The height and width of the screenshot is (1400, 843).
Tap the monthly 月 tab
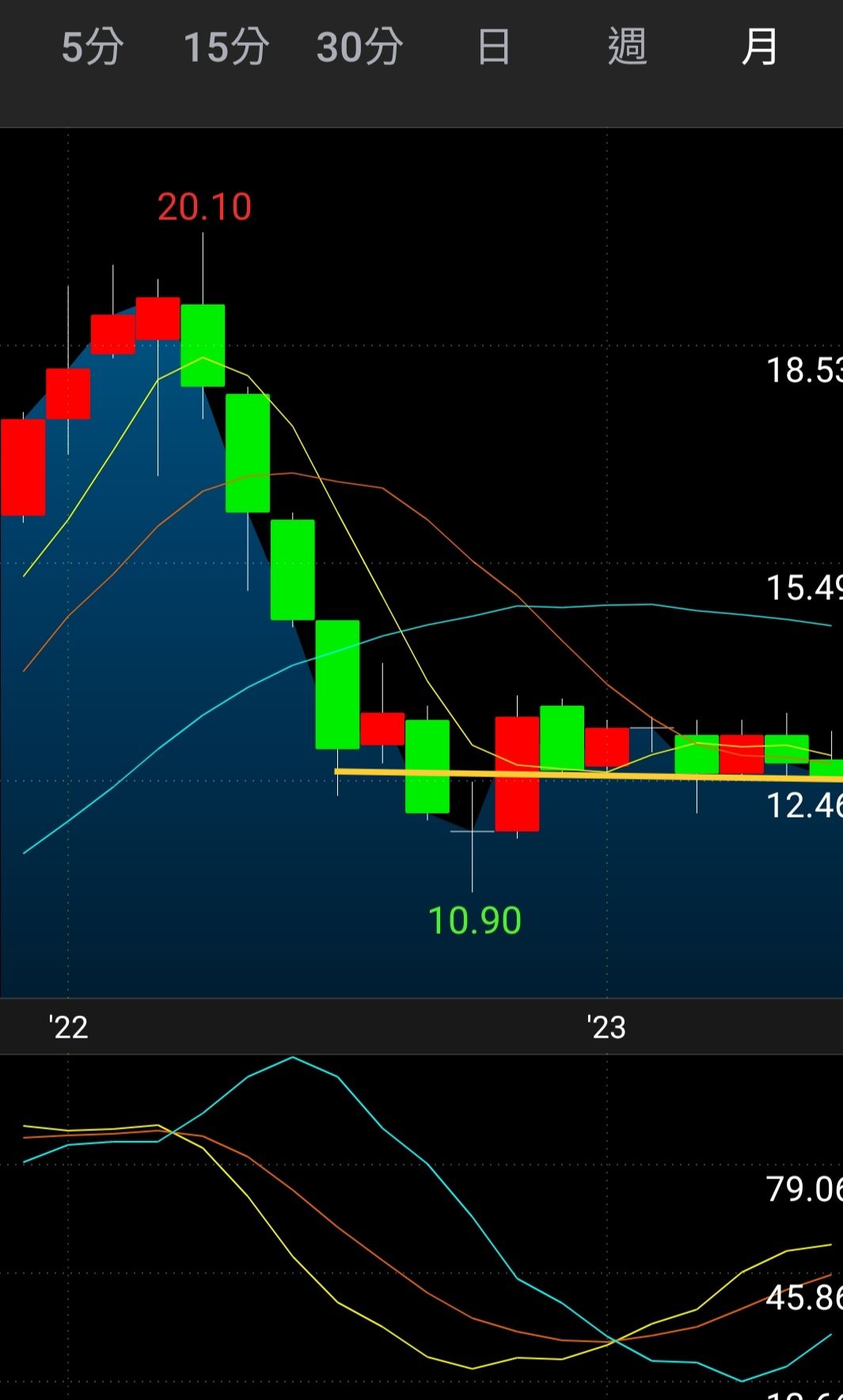pyautogui.click(x=760, y=47)
